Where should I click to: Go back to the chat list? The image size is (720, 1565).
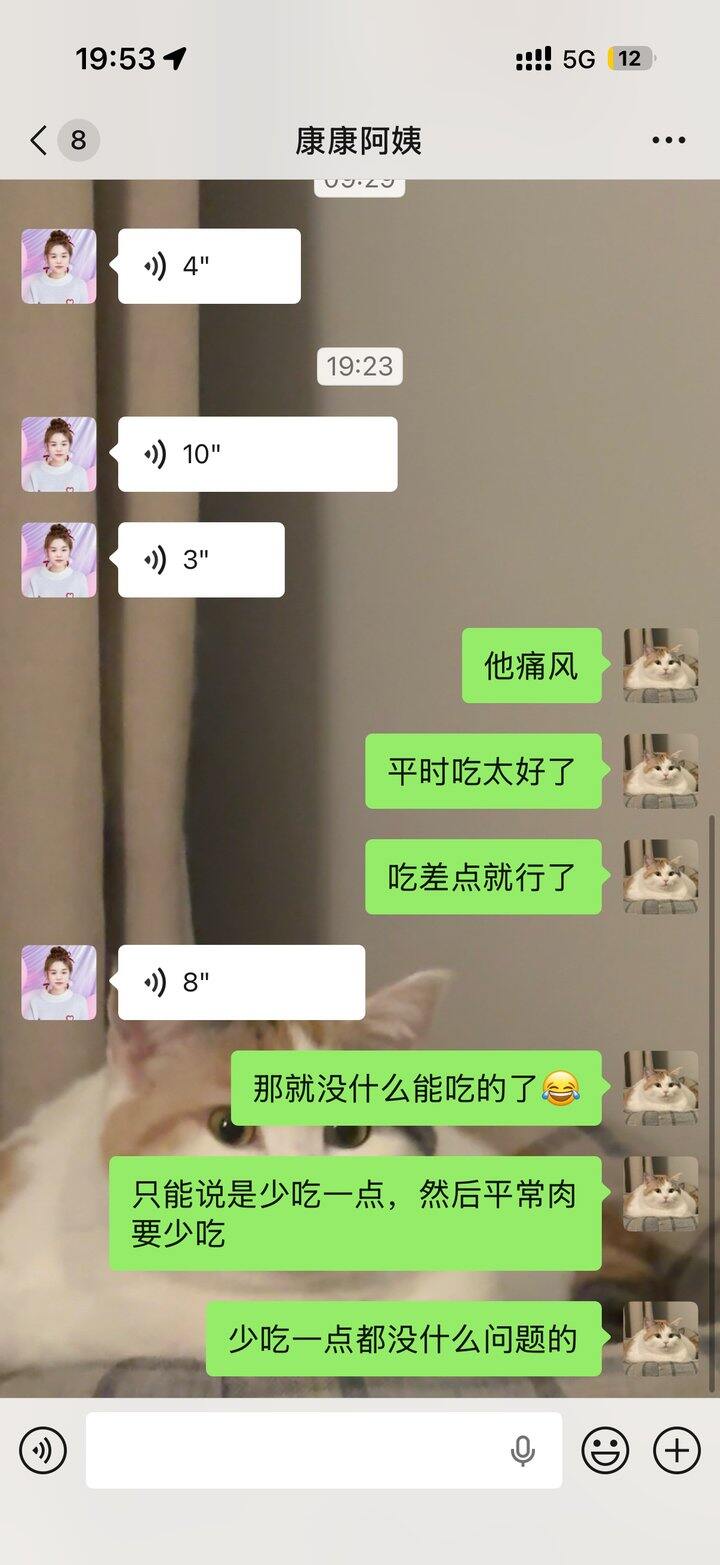pos(40,141)
